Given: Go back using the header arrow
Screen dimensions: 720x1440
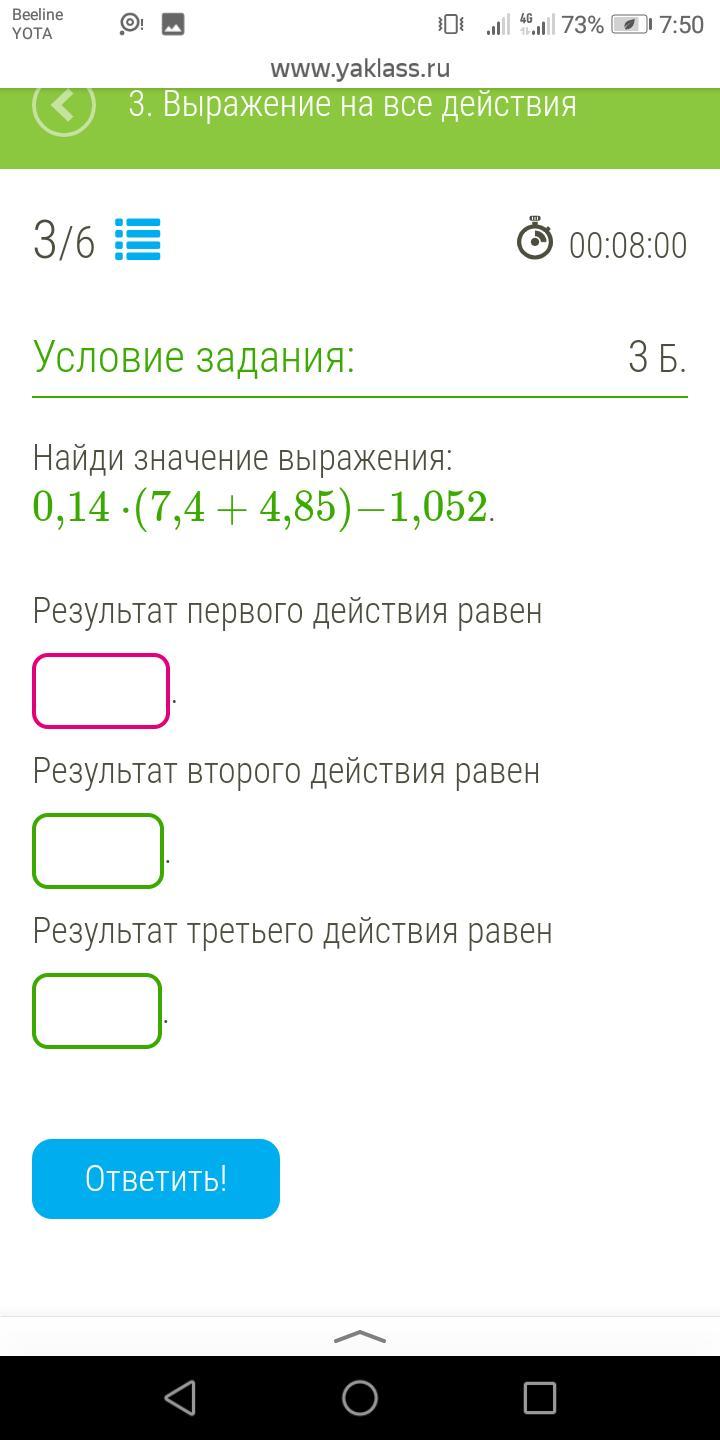Looking at the screenshot, I should pos(64,105).
